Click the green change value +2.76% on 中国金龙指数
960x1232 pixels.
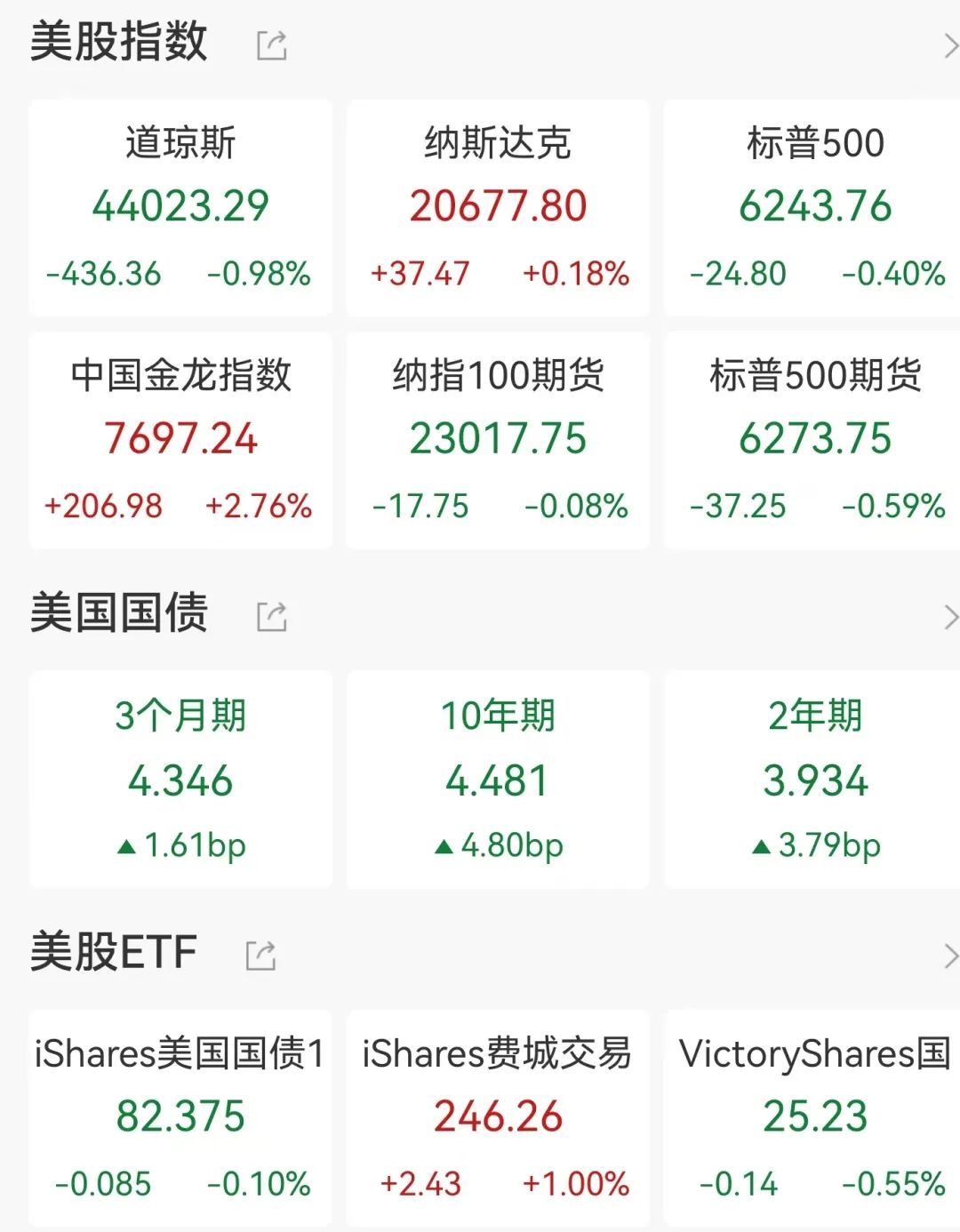point(260,507)
